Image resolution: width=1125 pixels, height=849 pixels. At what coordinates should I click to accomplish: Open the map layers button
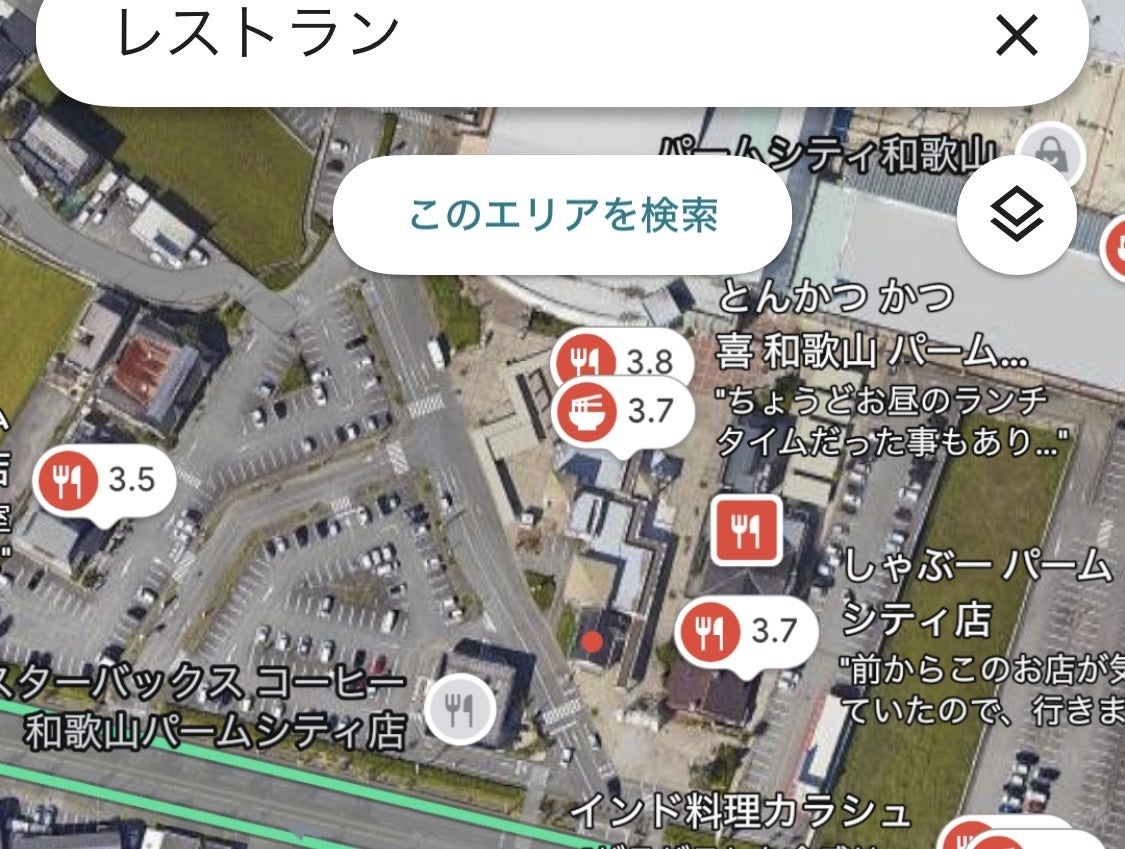click(1016, 215)
